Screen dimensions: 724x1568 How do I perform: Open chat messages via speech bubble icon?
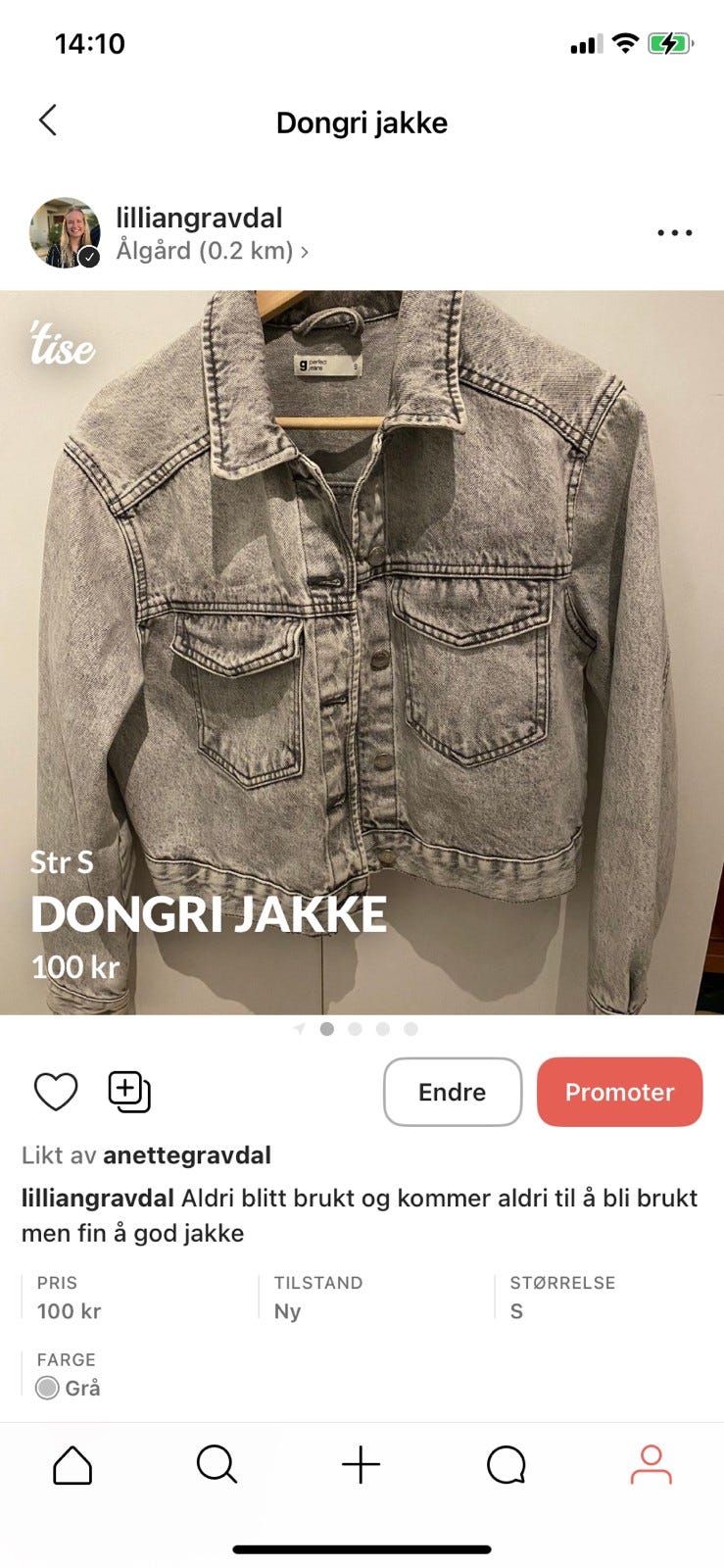coord(506,1466)
